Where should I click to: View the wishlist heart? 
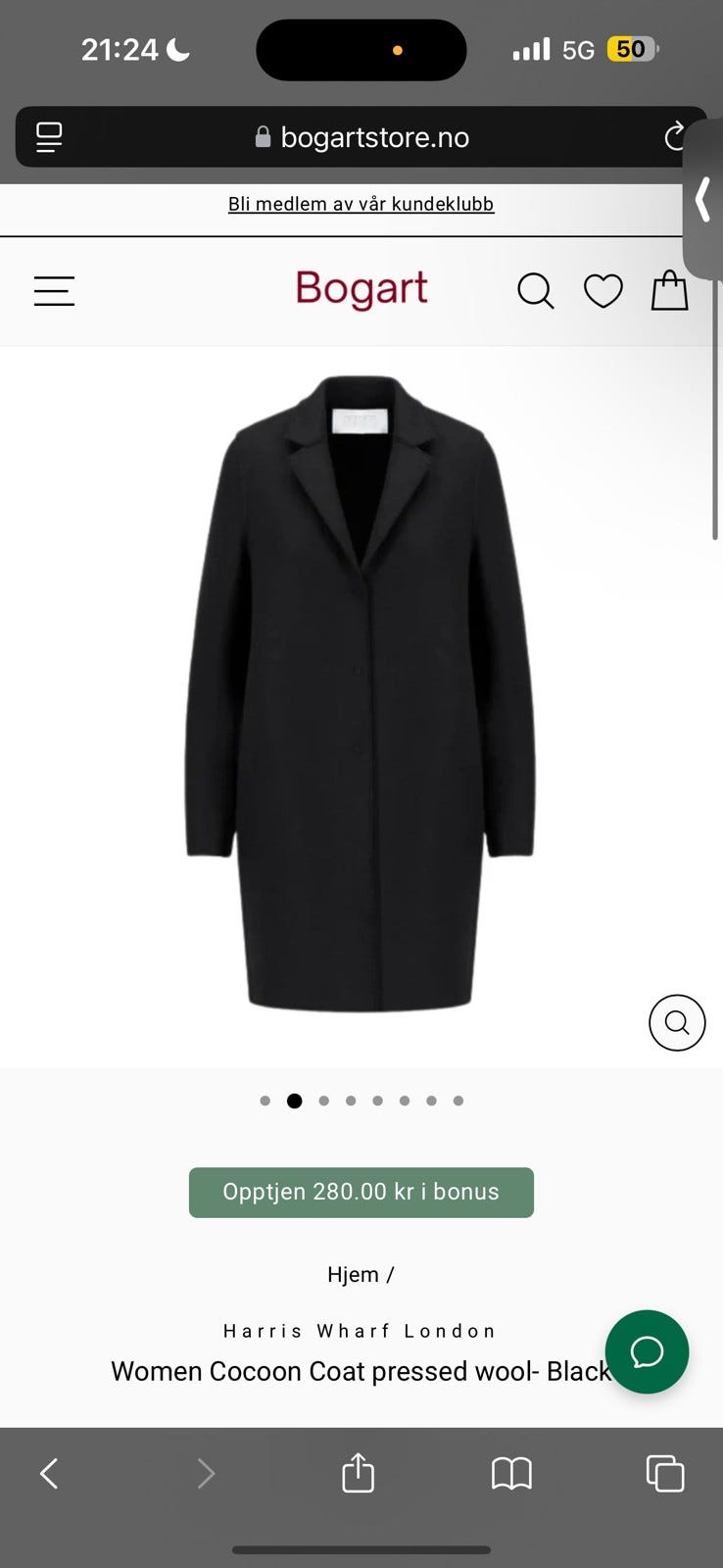click(x=602, y=291)
